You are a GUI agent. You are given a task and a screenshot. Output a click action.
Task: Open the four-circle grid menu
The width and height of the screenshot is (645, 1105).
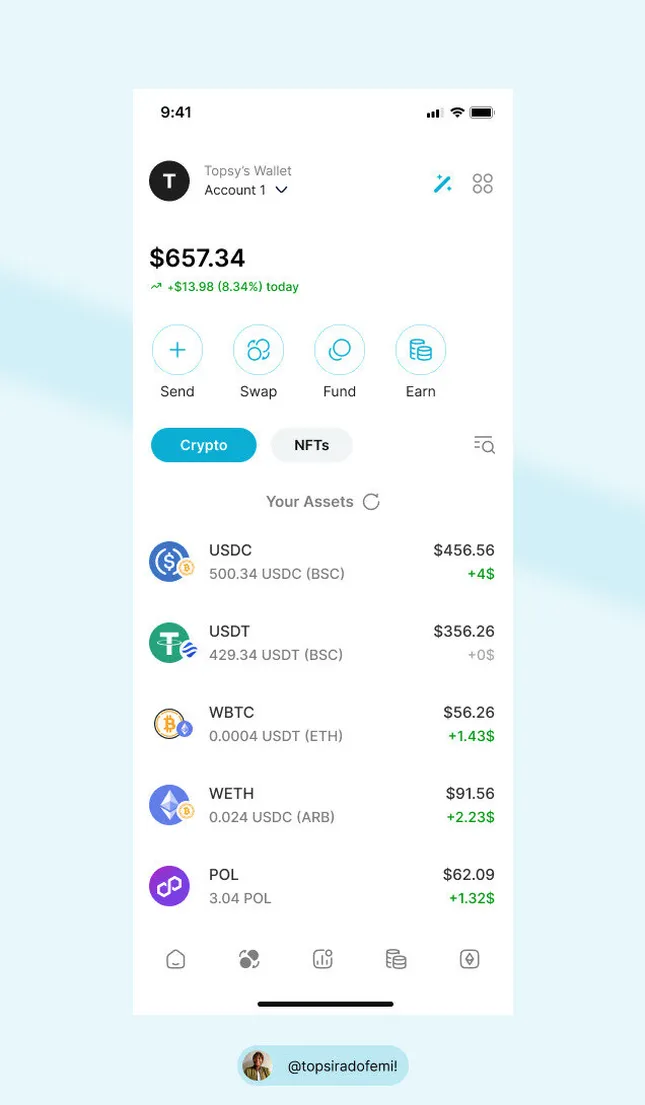483,183
